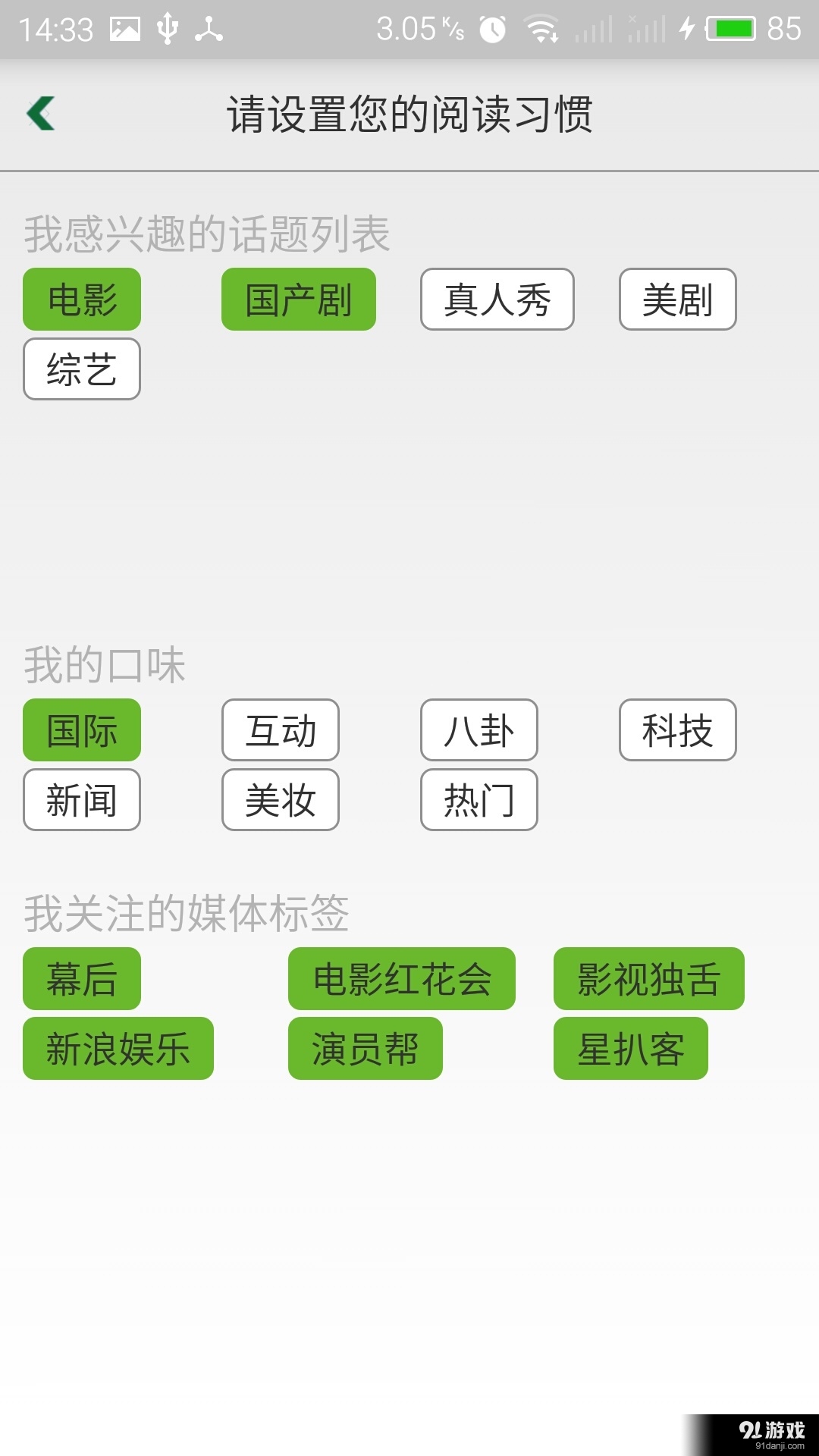Enable the 真人秀 topic tag
This screenshot has height=1456, width=819.
click(x=497, y=300)
